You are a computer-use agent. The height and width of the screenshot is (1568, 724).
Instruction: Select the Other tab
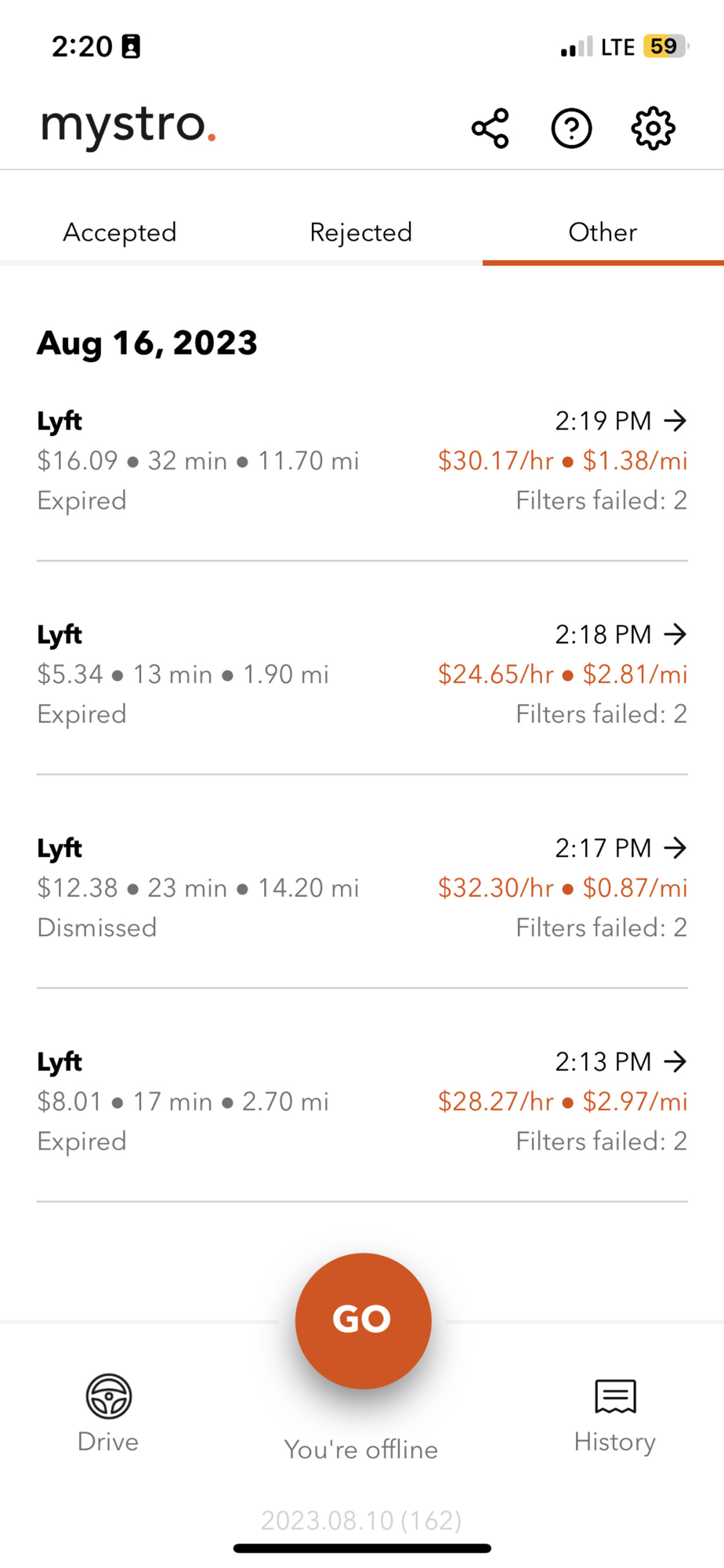pyautogui.click(x=603, y=233)
